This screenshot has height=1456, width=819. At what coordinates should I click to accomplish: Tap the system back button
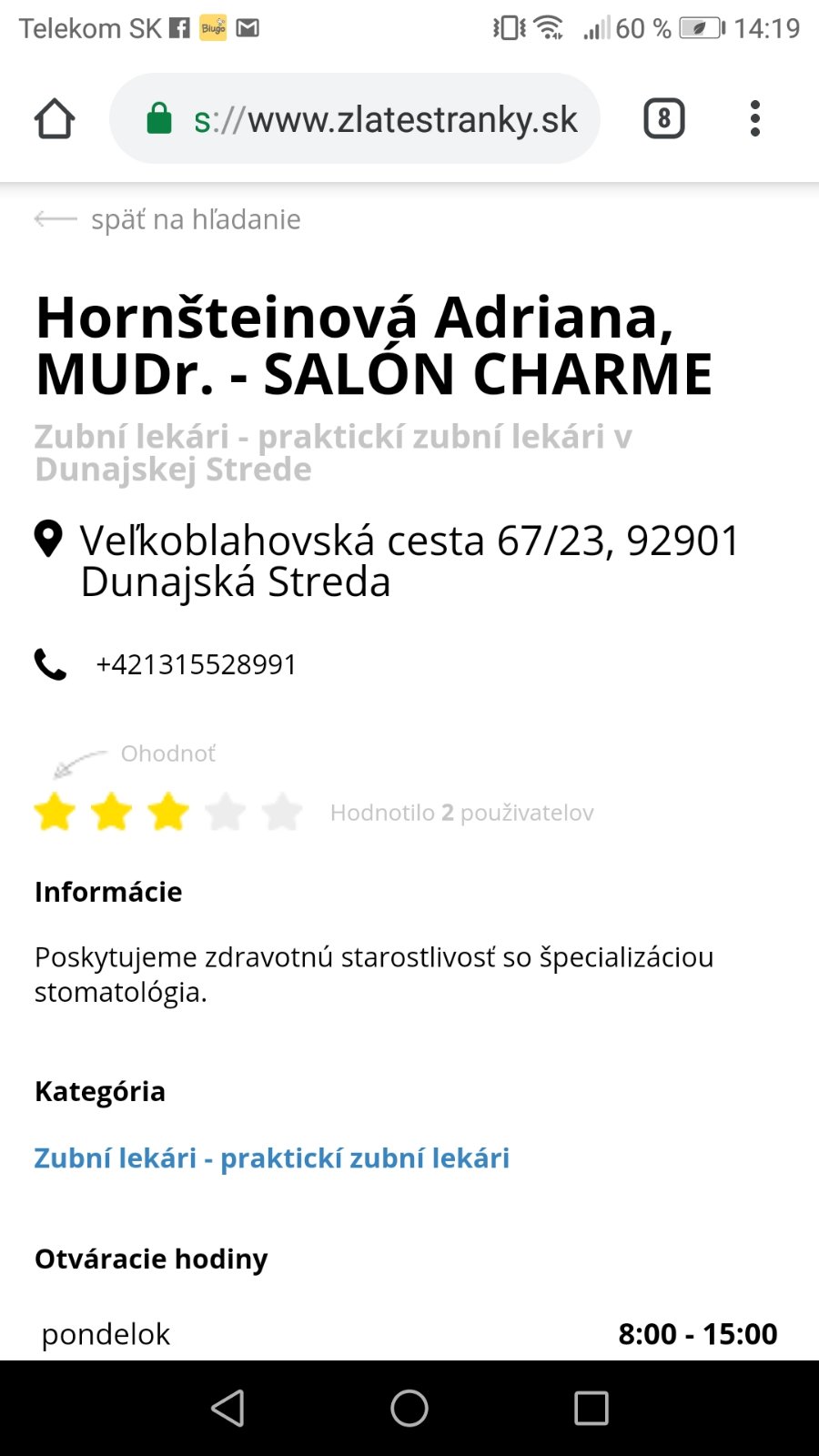coord(227,1408)
